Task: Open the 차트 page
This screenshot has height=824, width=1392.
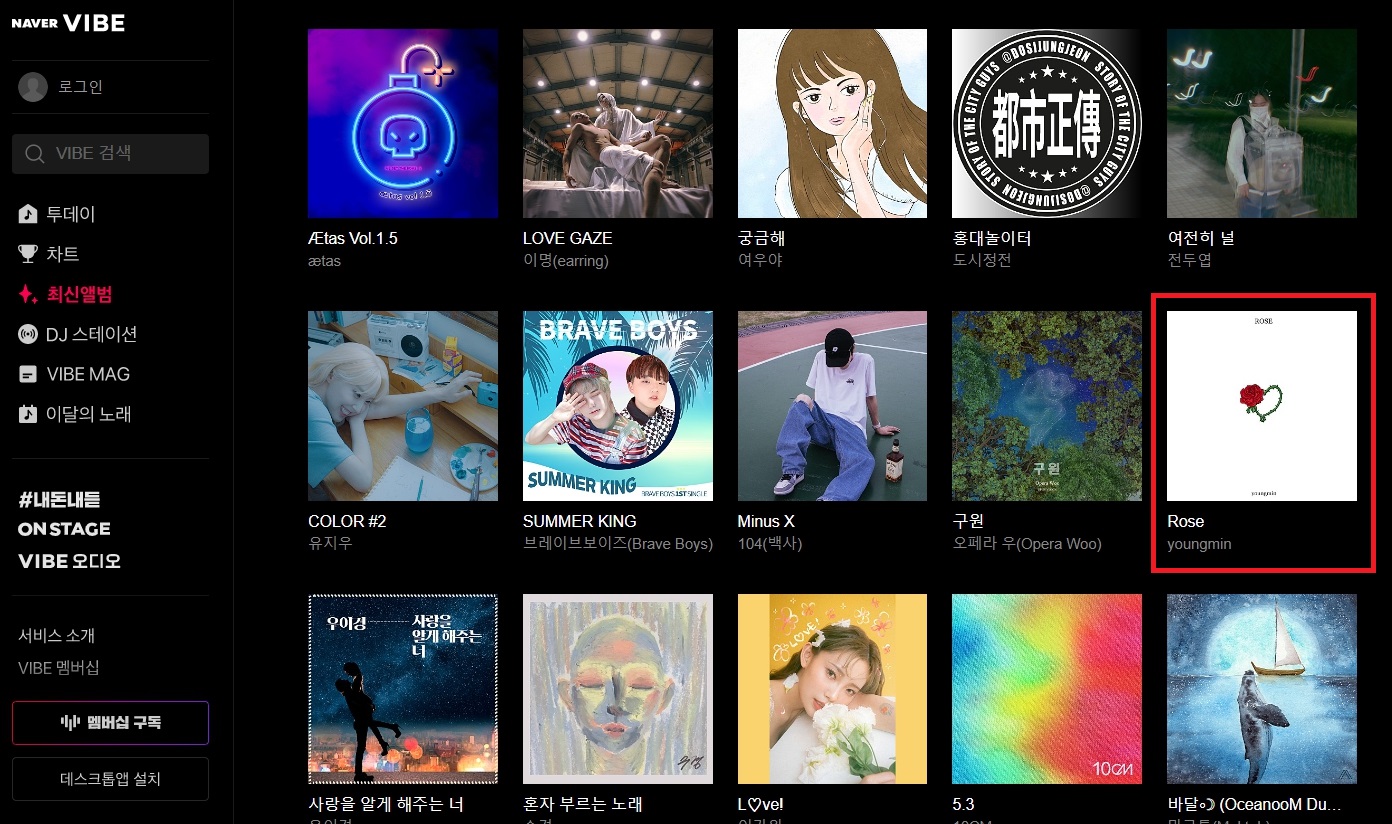Action: coord(62,254)
